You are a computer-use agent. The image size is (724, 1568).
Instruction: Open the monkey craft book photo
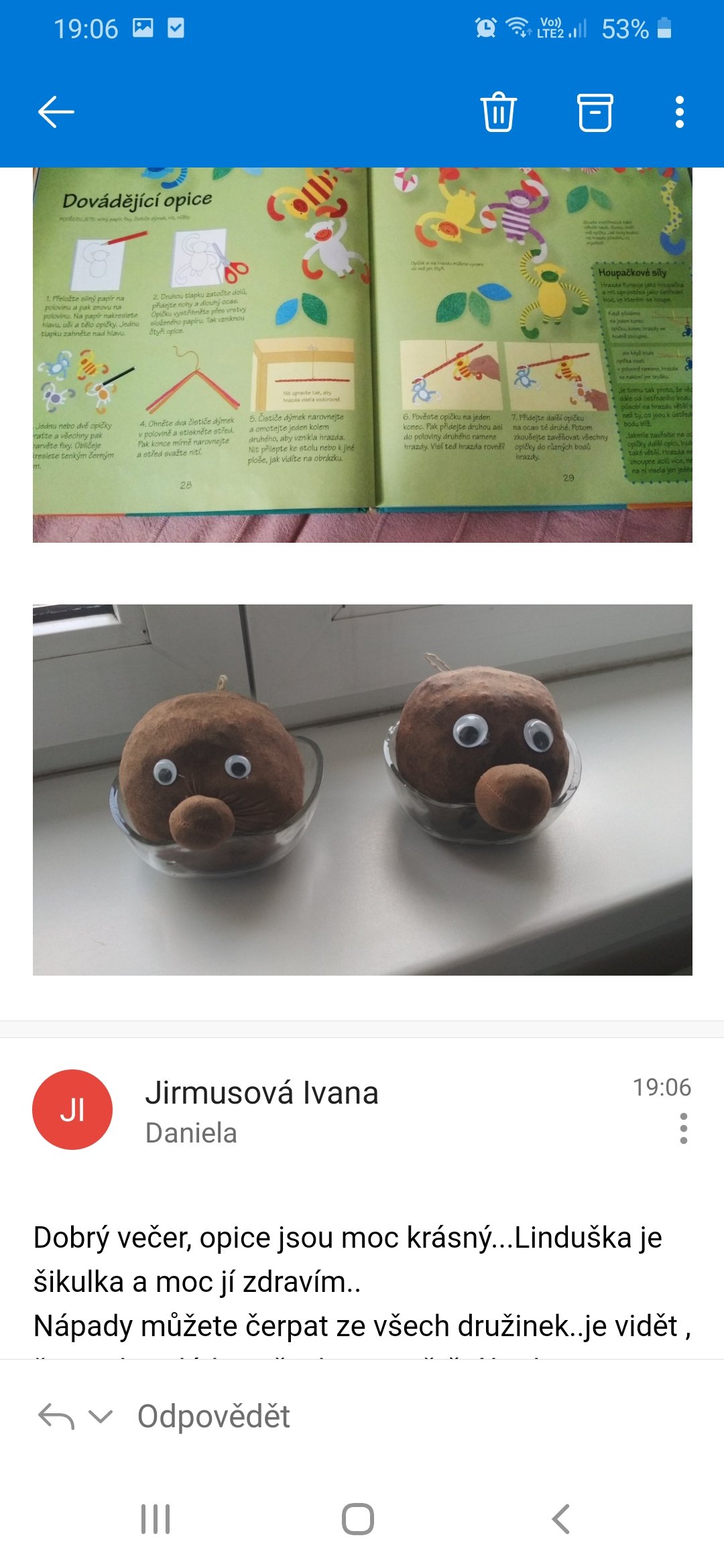point(362,355)
